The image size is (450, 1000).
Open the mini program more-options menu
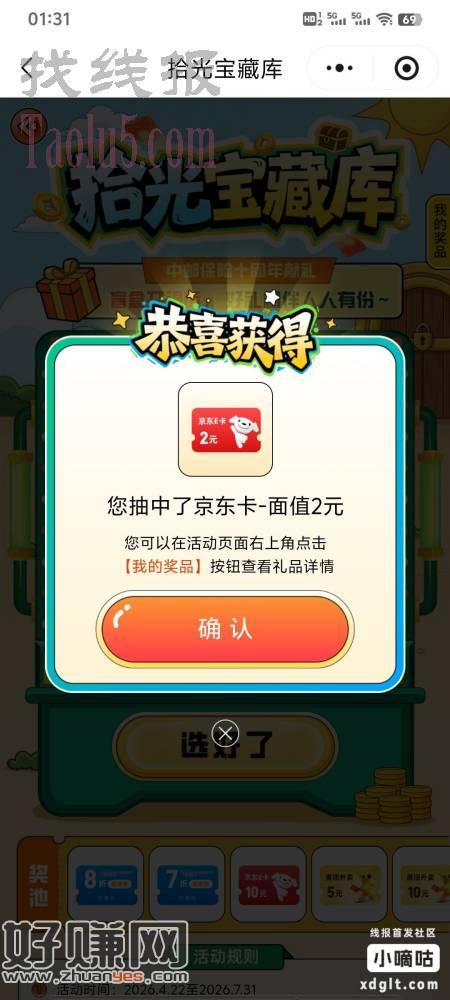(x=339, y=68)
